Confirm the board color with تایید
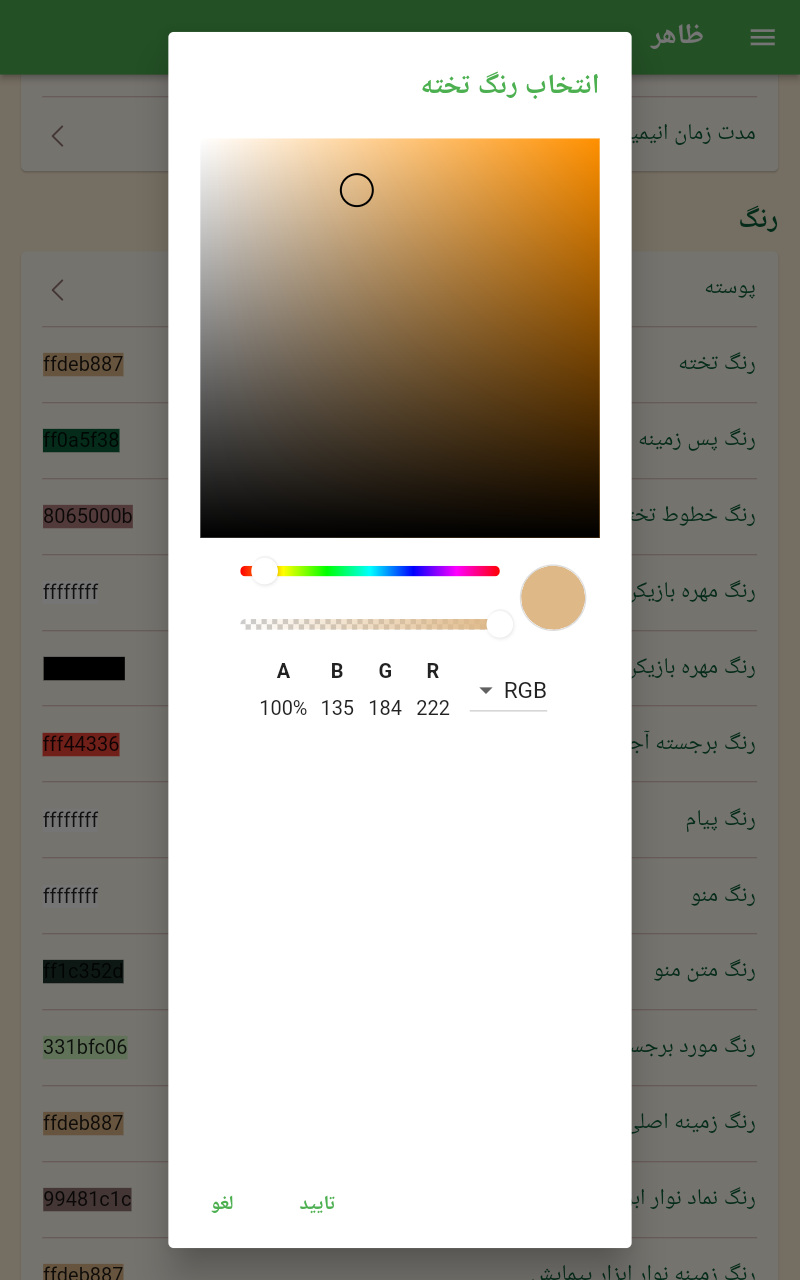The width and height of the screenshot is (800, 1280). [317, 1203]
